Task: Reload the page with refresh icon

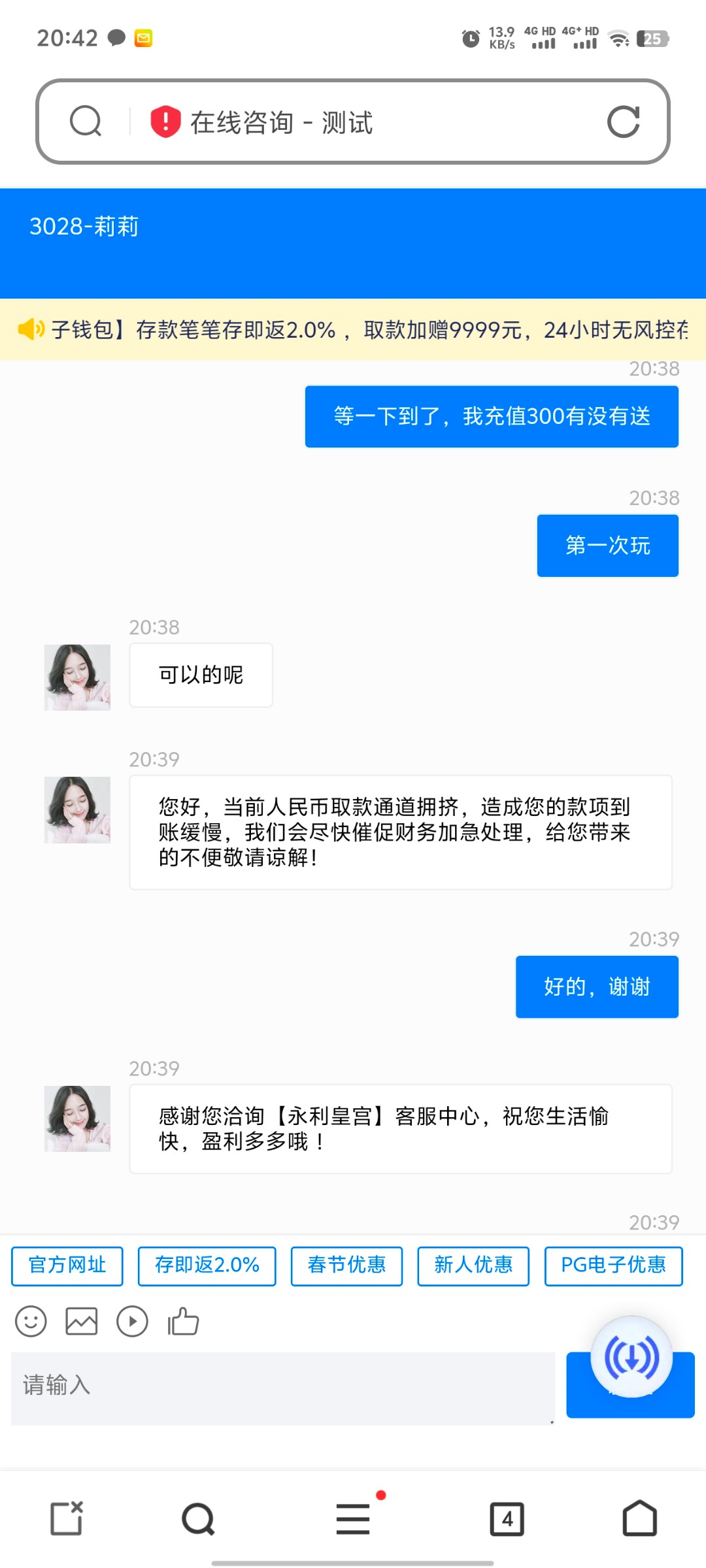Action: [x=623, y=122]
